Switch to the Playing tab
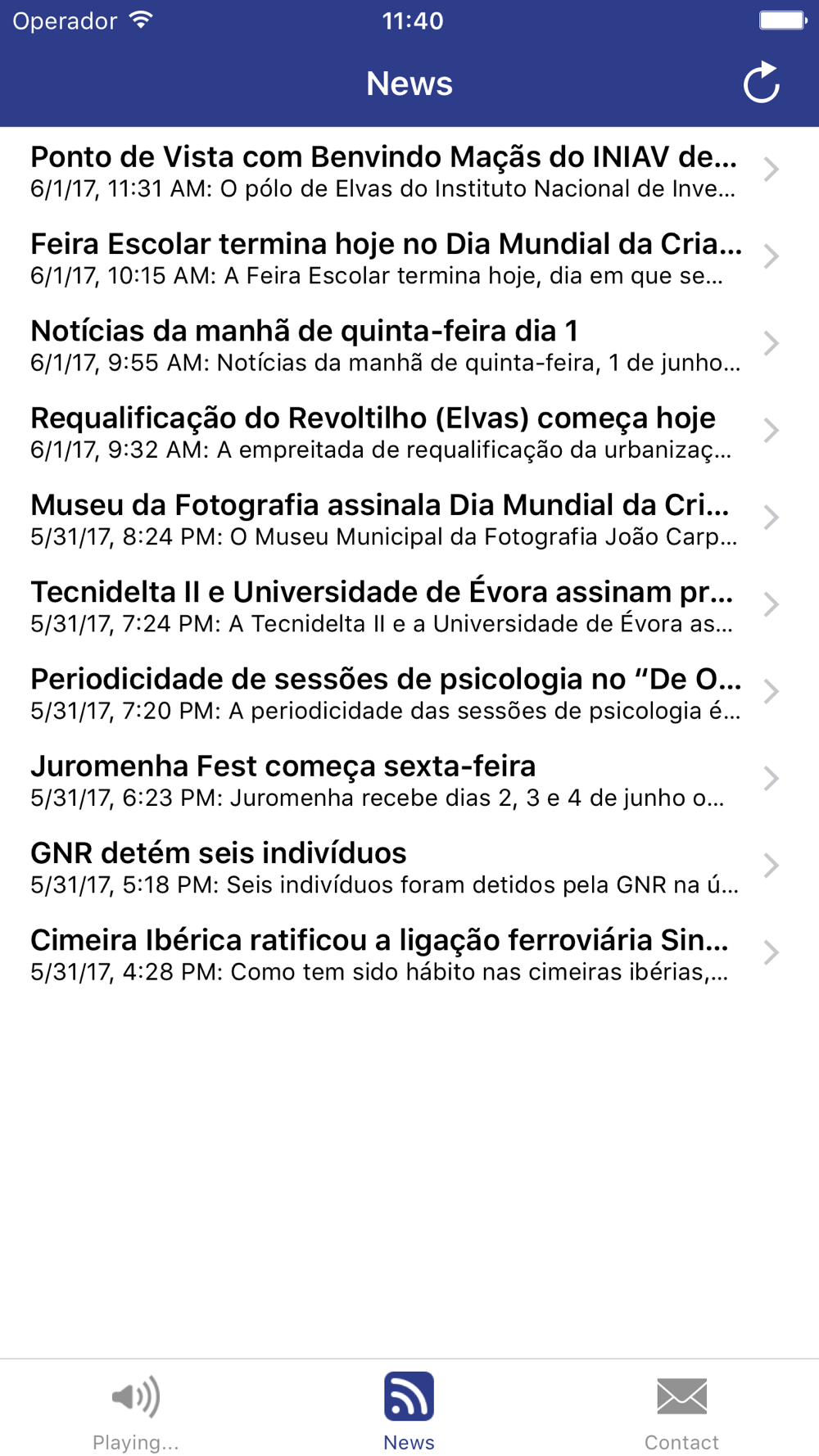819x1456 pixels. coord(136,1412)
